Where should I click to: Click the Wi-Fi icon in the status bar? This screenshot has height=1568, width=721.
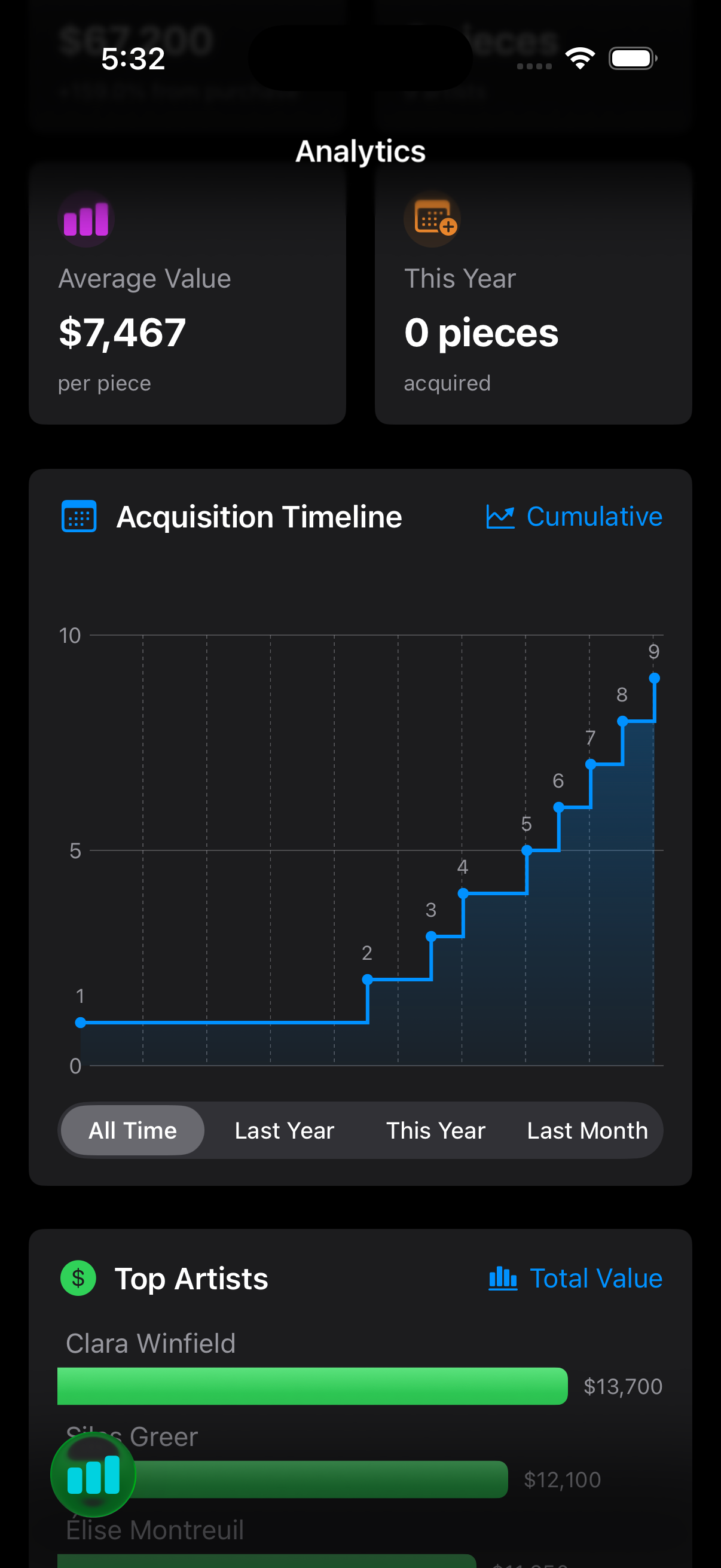(x=580, y=57)
